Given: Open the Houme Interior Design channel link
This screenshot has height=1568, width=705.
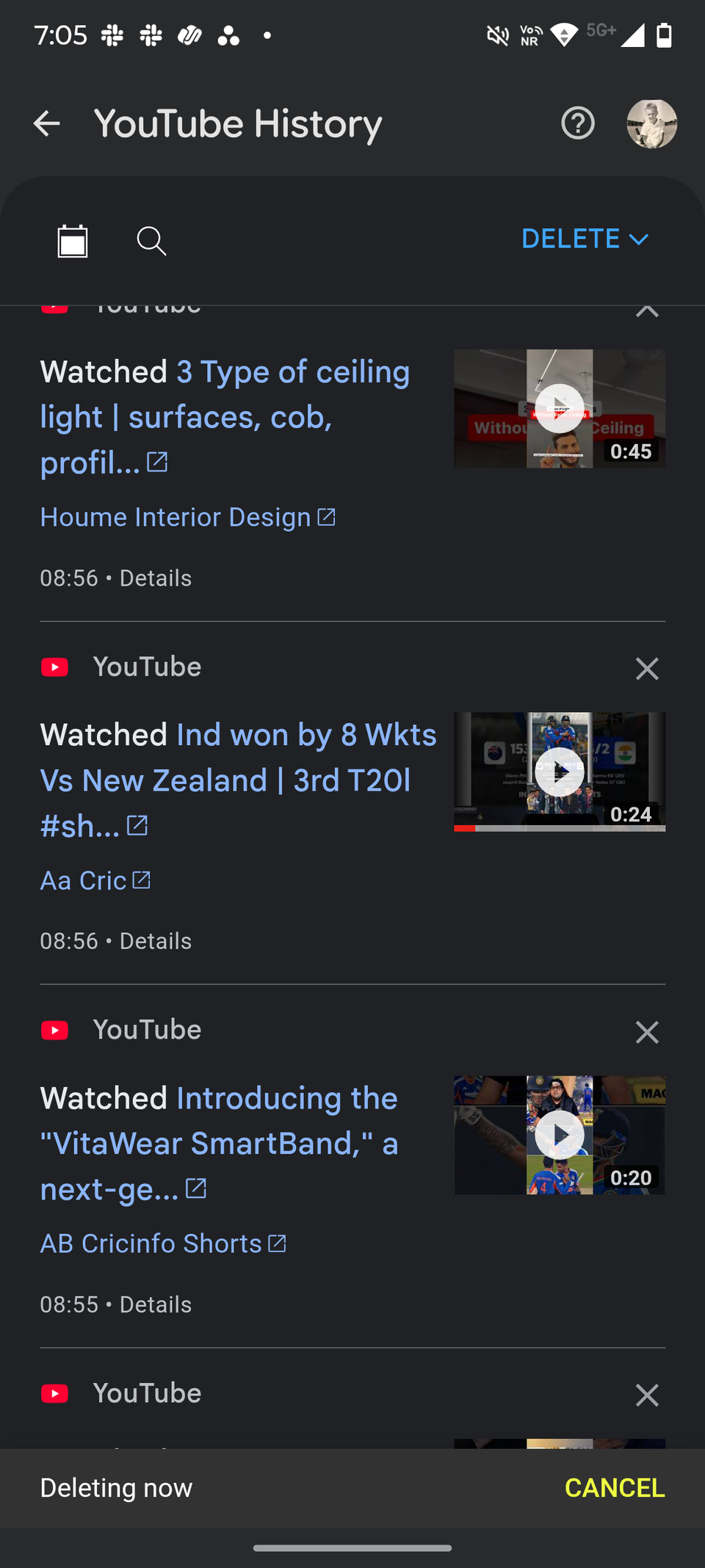Looking at the screenshot, I should (174, 517).
